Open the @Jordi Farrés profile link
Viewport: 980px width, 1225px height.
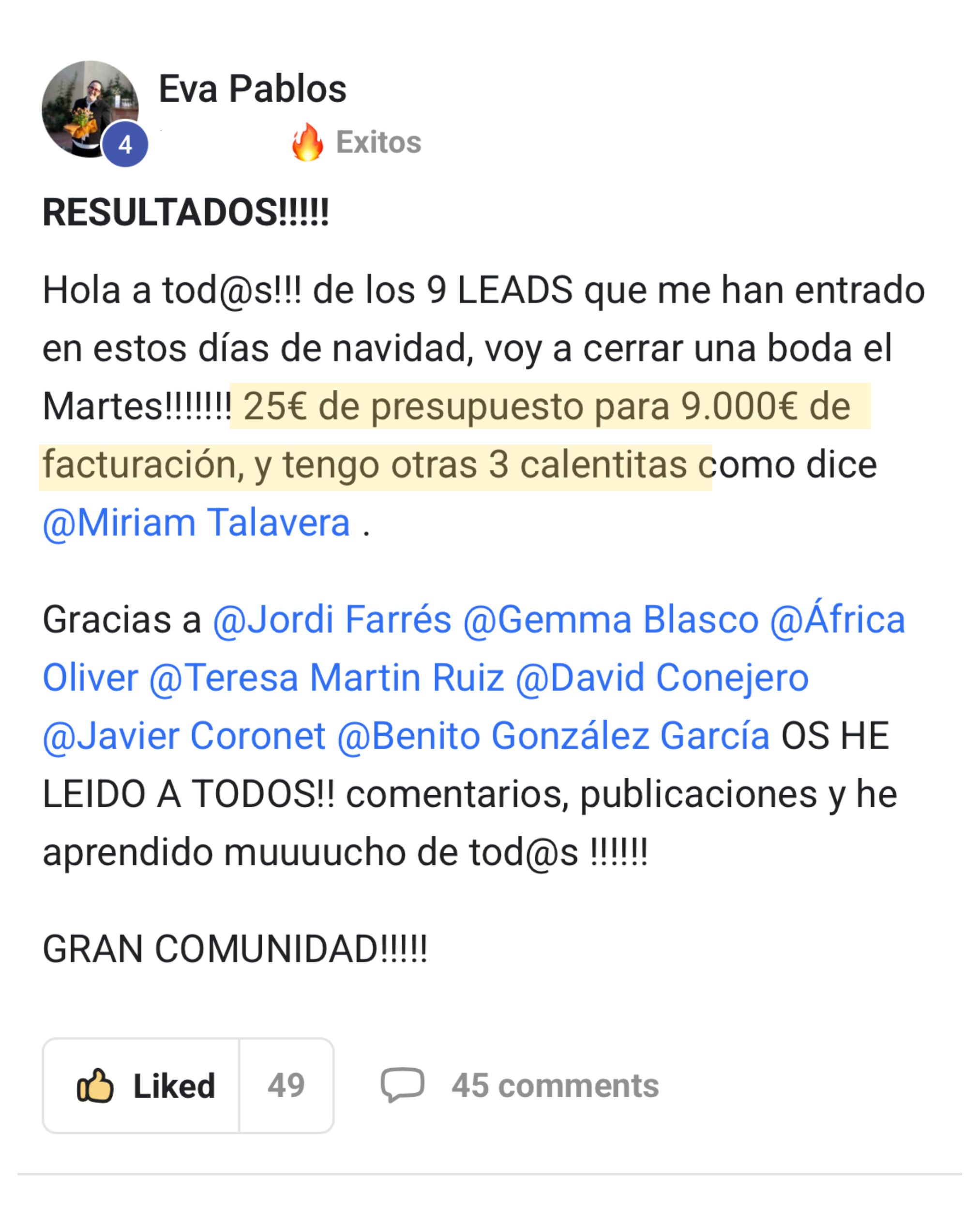click(x=332, y=620)
